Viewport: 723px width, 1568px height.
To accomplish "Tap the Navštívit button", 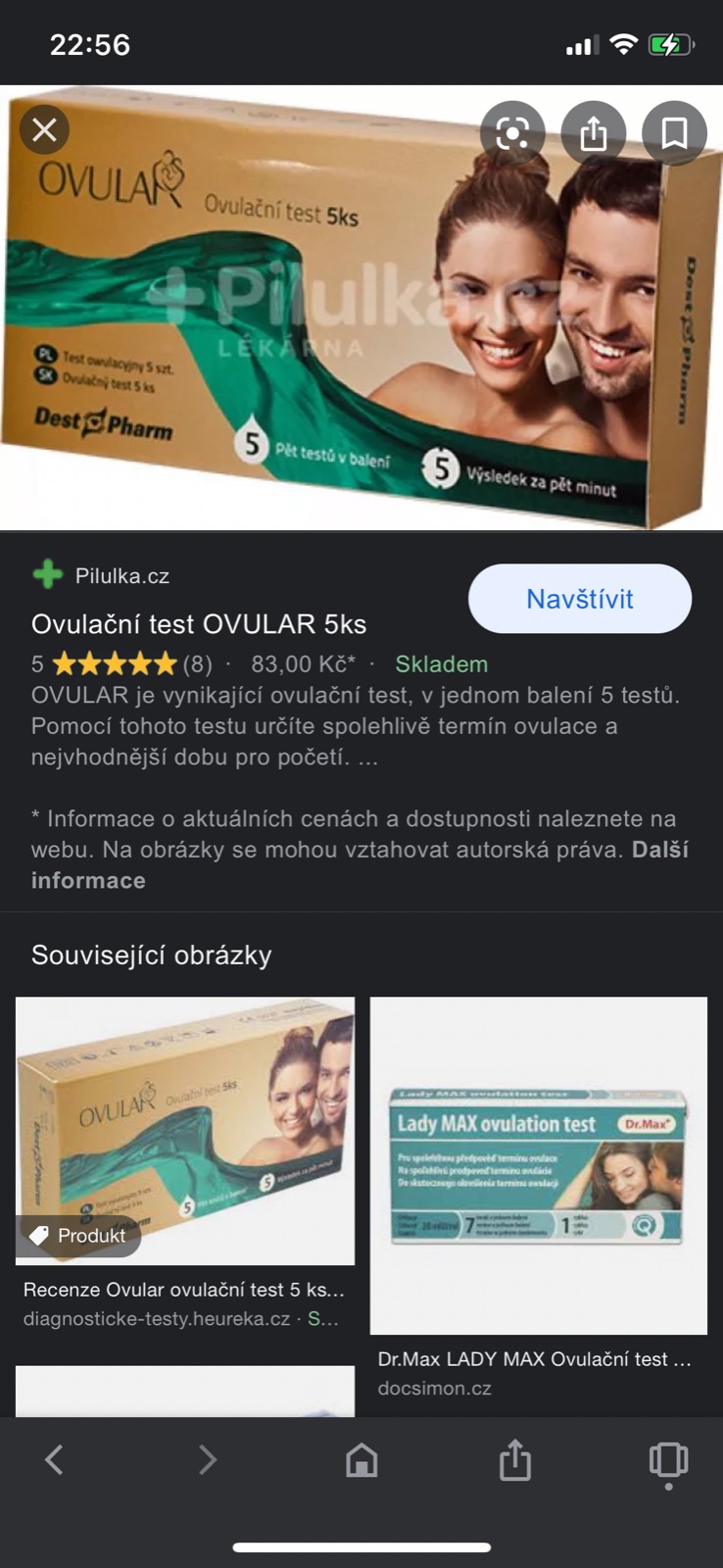I will point(579,599).
